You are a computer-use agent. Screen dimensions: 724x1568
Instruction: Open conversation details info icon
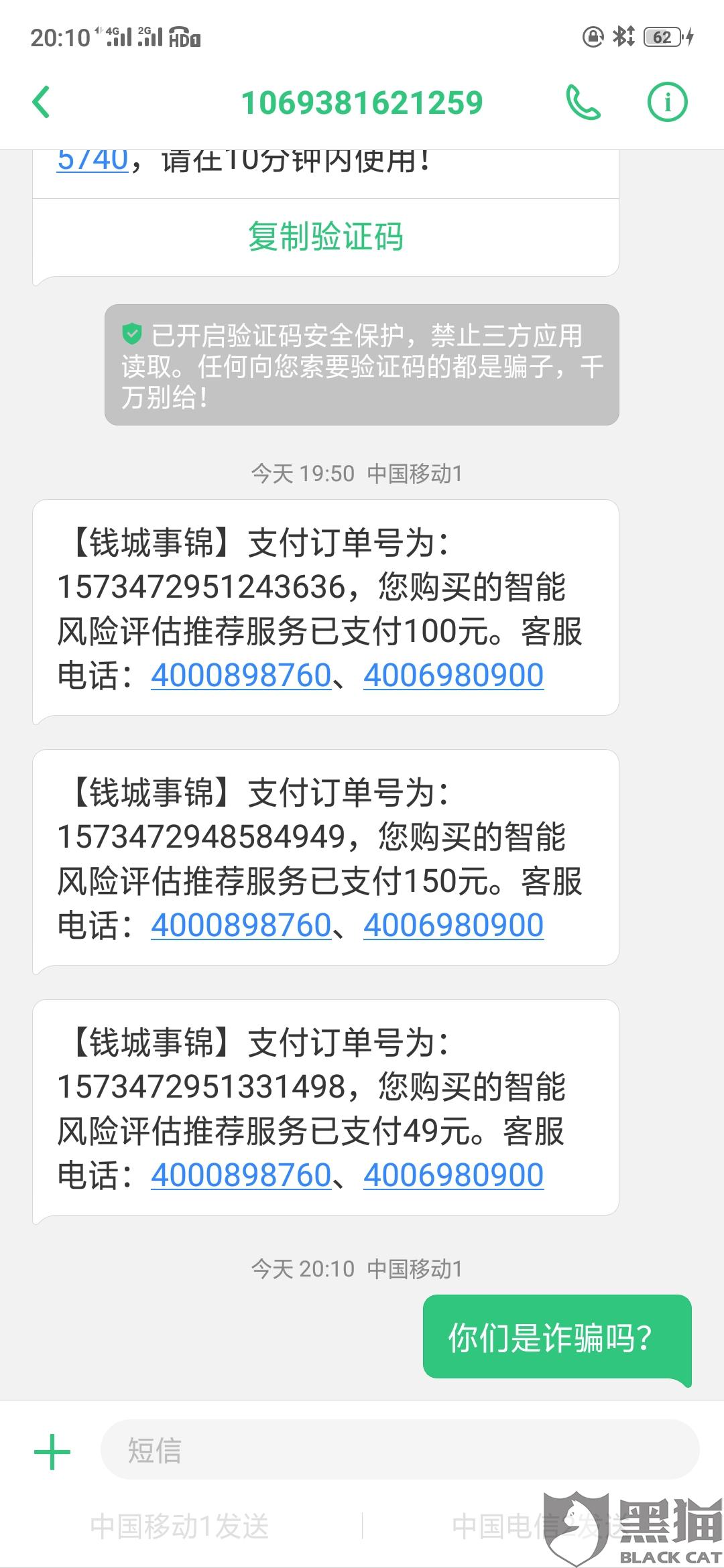tap(667, 103)
